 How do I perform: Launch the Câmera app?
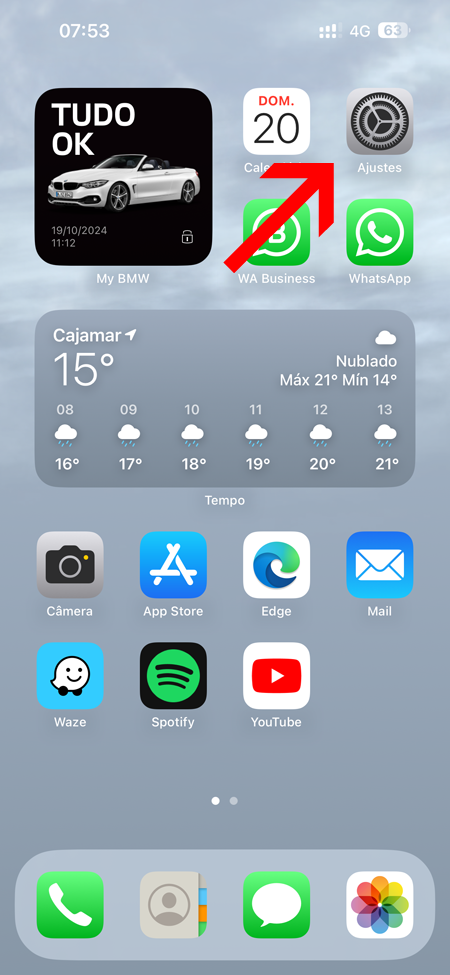coord(70,565)
